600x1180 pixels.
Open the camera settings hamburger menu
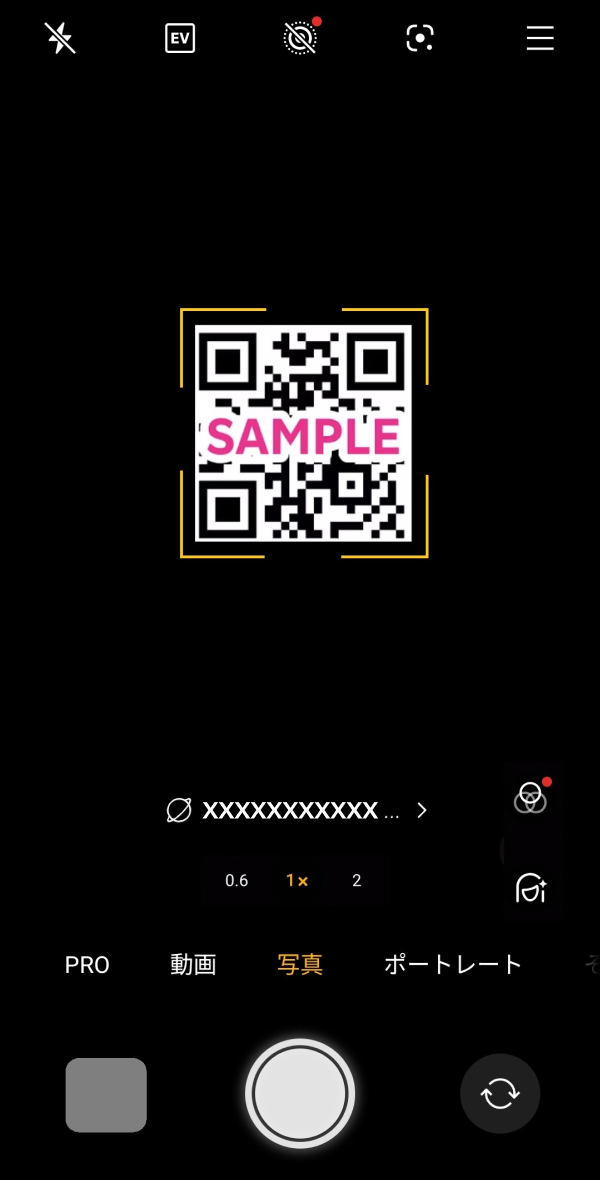point(540,39)
